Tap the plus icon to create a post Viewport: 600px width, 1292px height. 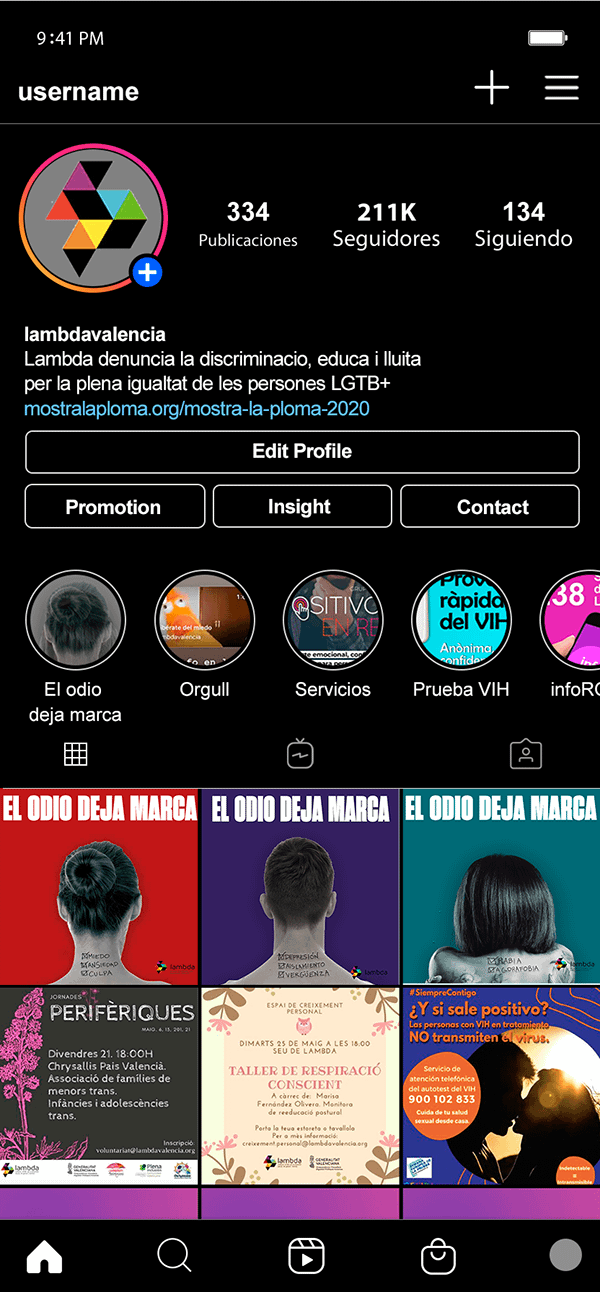point(491,88)
